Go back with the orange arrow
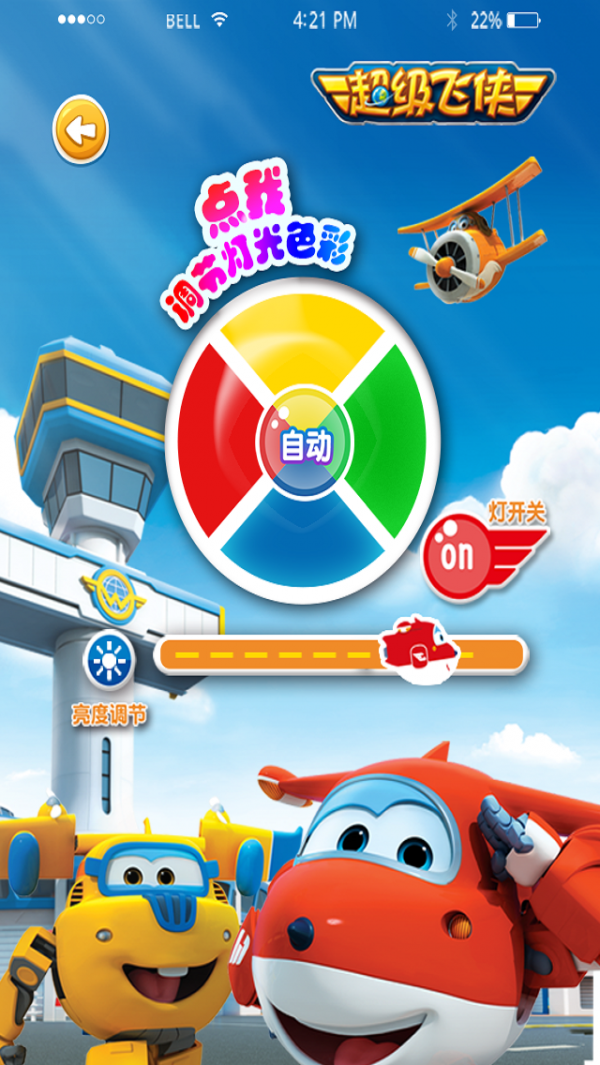600x1065 pixels. coord(80,129)
